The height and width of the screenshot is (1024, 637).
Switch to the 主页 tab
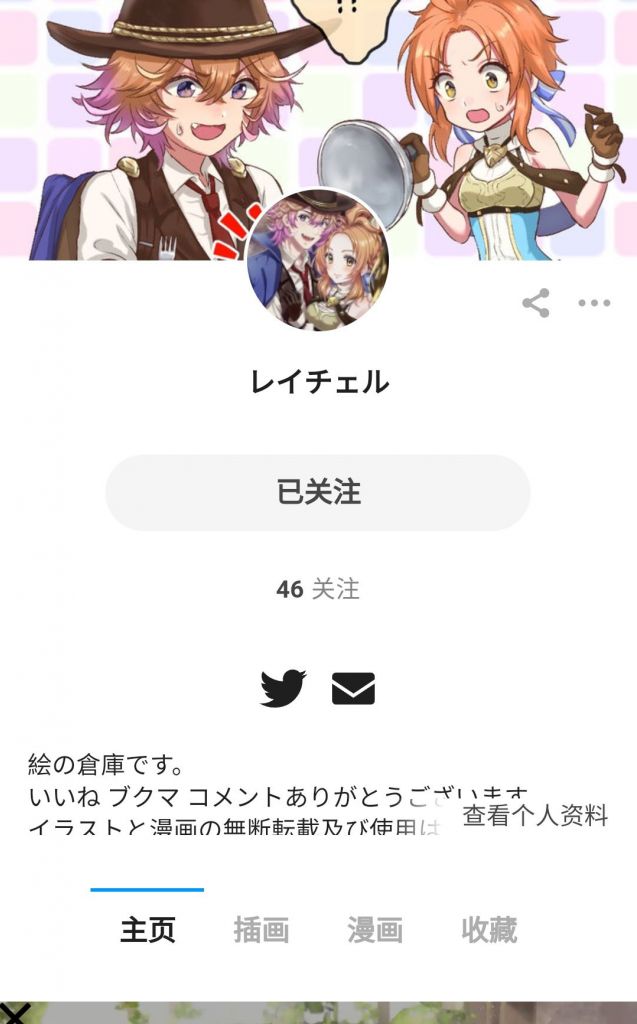tap(148, 929)
